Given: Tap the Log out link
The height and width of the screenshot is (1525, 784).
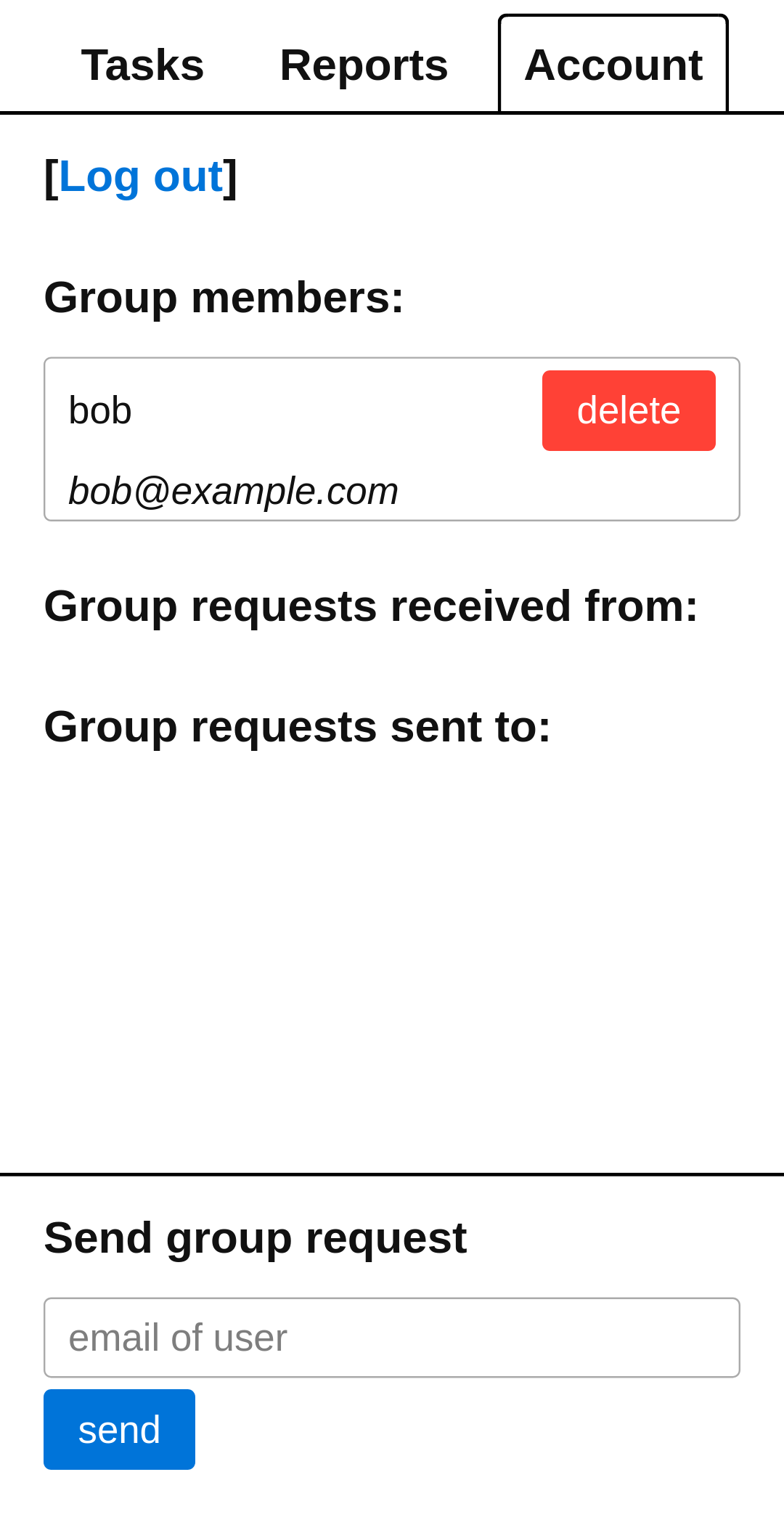Looking at the screenshot, I should [141, 176].
